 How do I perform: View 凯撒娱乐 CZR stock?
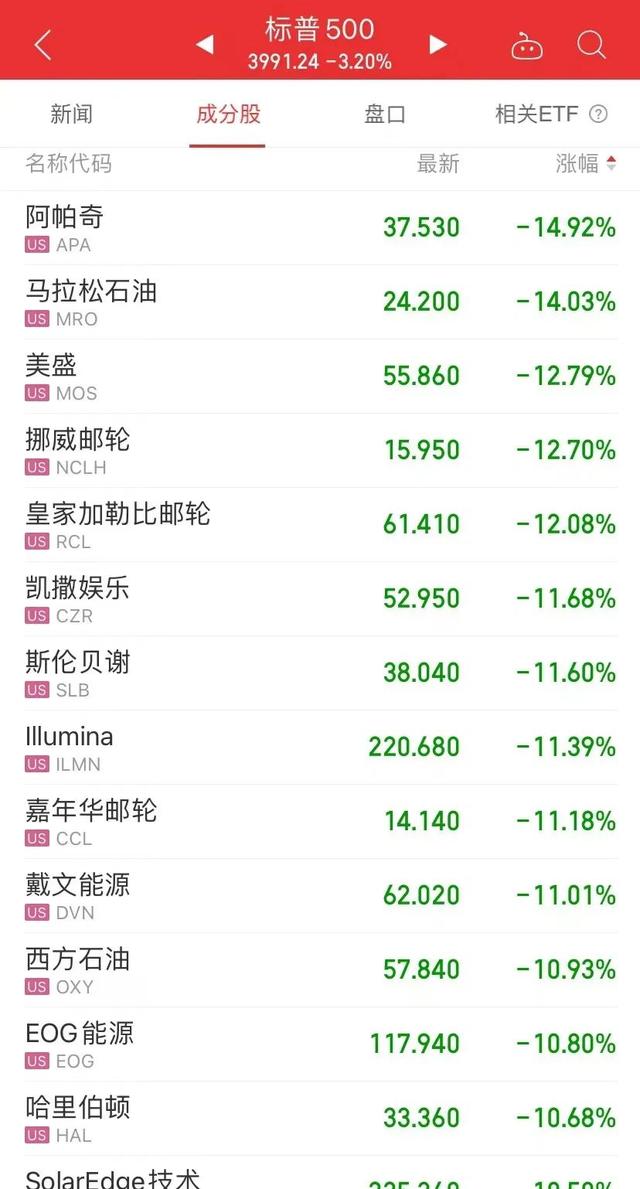tap(320, 598)
